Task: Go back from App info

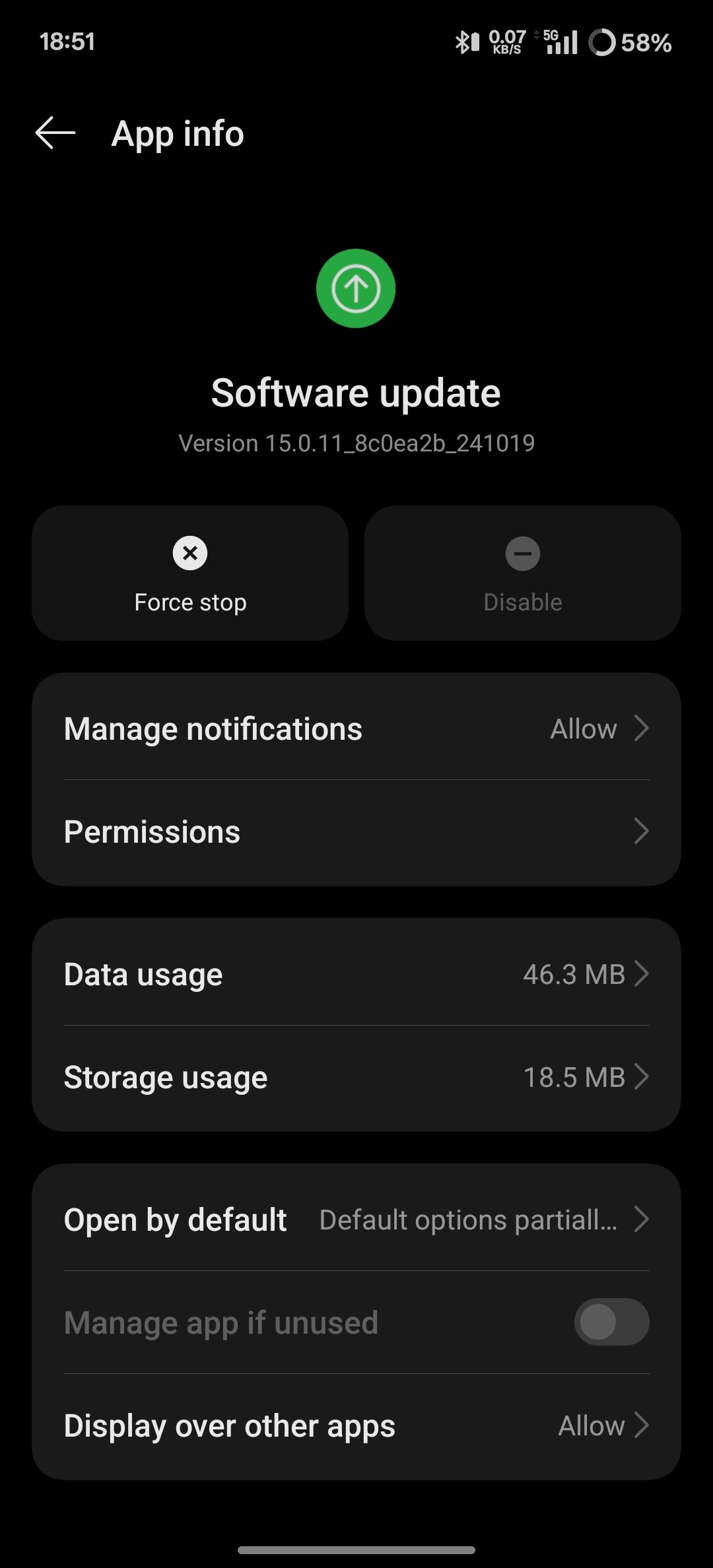Action: [55, 133]
